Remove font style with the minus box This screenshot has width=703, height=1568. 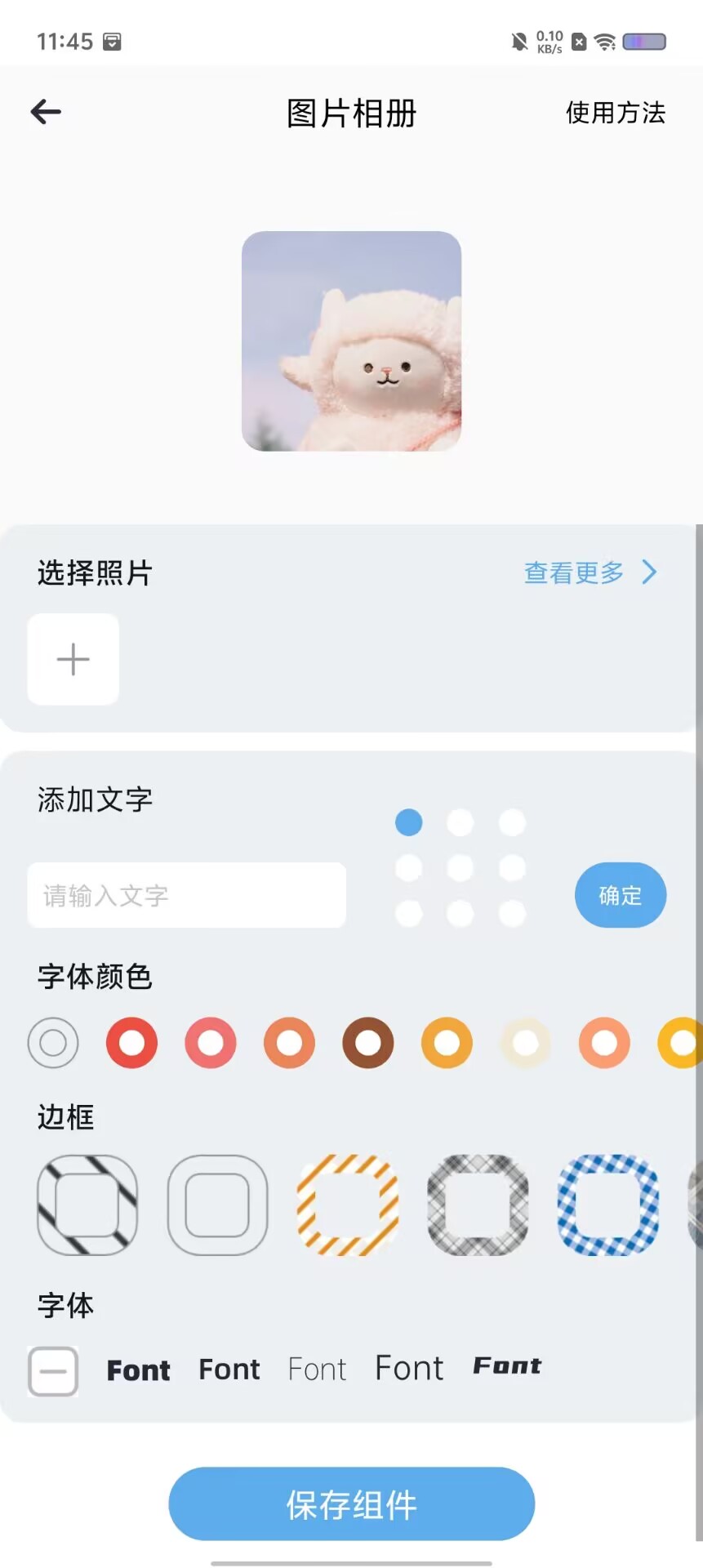[53, 1371]
